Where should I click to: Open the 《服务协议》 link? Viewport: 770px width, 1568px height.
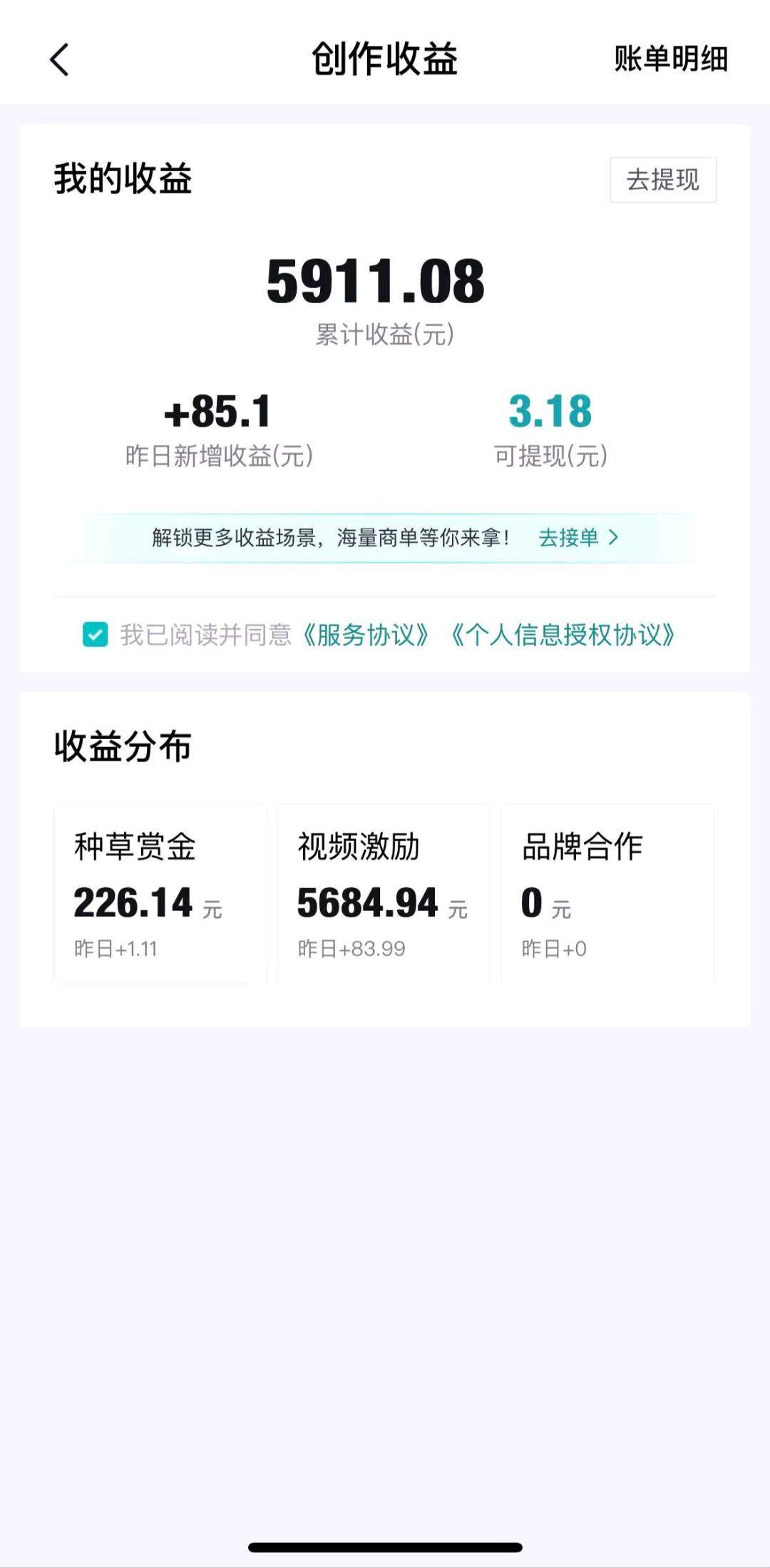click(x=365, y=634)
